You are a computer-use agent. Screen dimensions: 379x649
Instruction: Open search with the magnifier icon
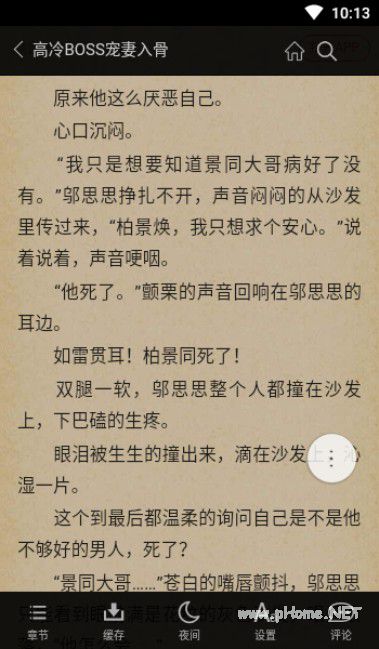point(327,51)
